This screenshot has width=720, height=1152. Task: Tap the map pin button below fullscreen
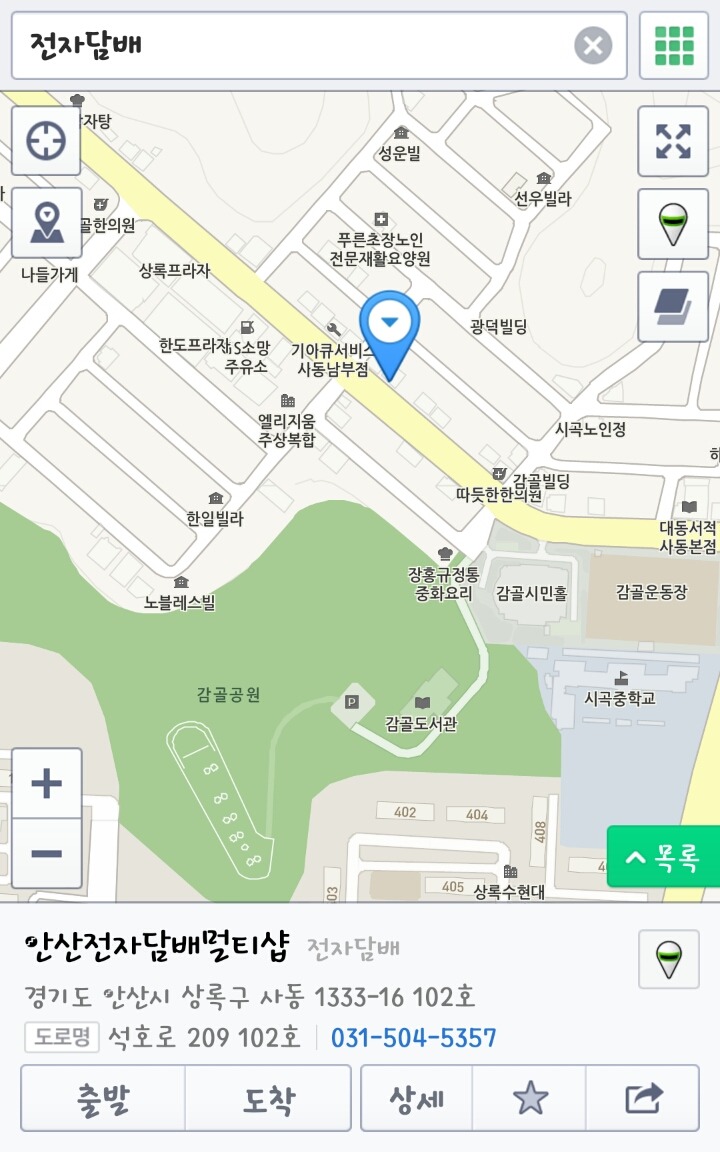[673, 224]
